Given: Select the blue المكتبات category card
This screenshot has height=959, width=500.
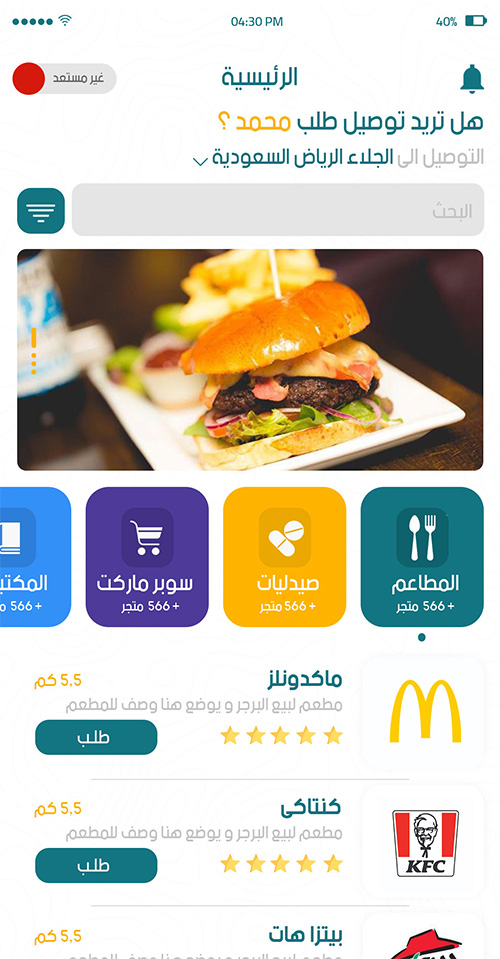Looking at the screenshot, I should point(35,557).
